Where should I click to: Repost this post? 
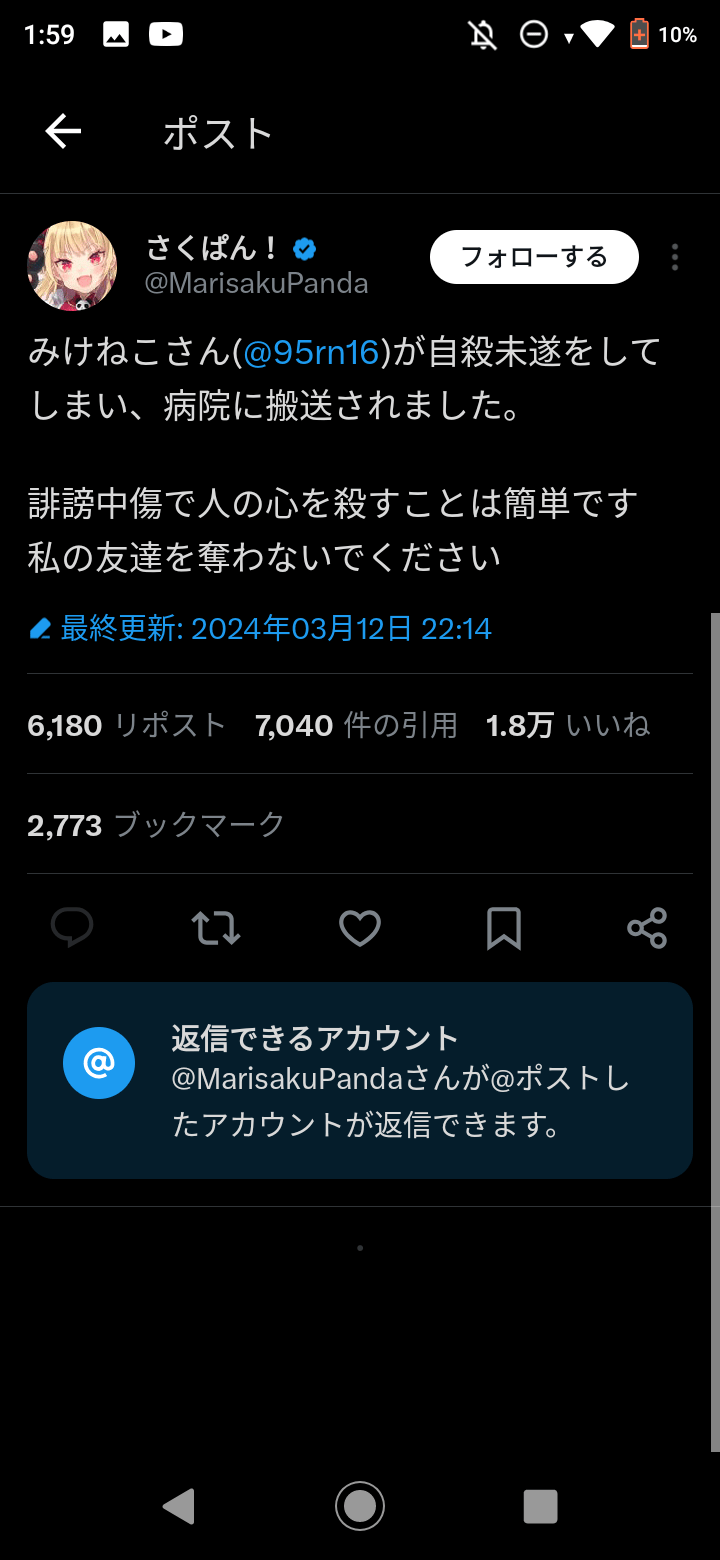[x=216, y=928]
